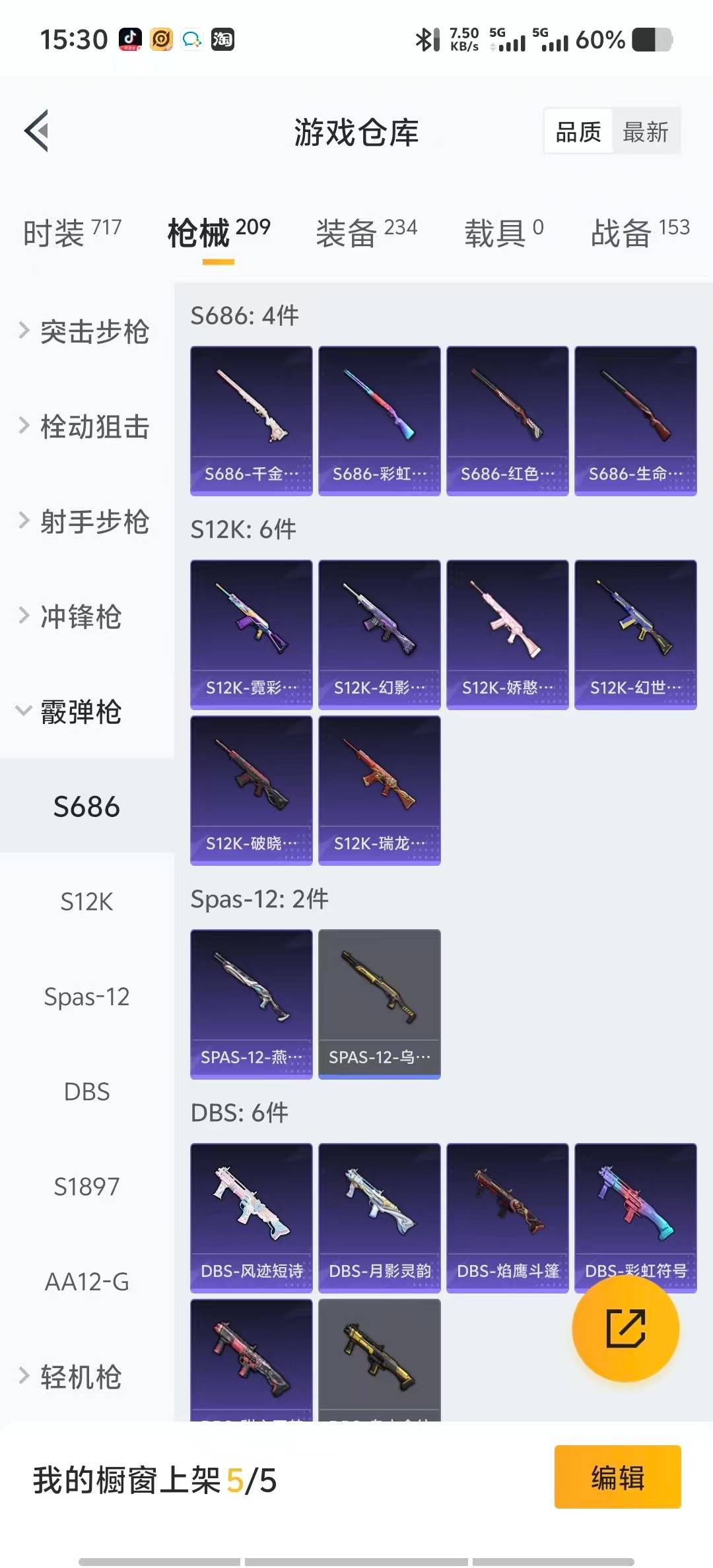The height and width of the screenshot is (1568, 713).
Task: Tap the orange share floating button
Action: click(x=625, y=1328)
